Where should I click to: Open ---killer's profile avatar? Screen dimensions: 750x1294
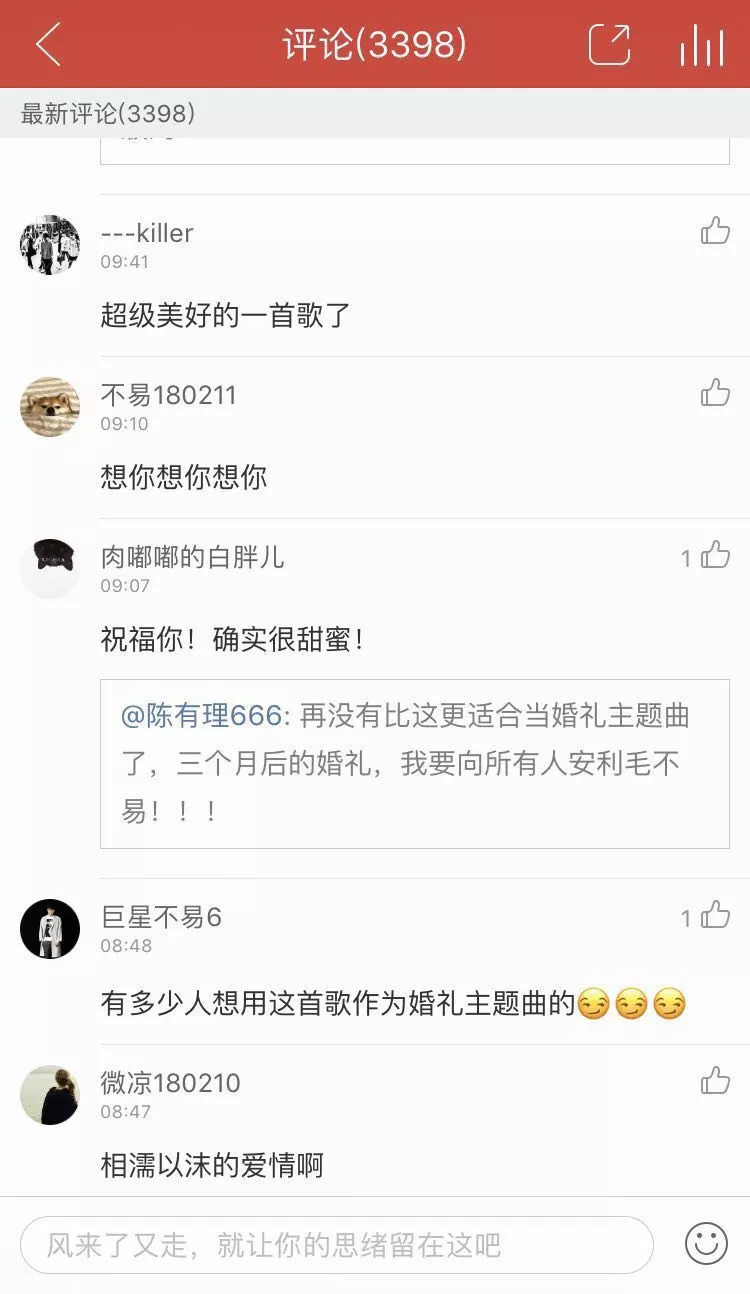pos(50,245)
